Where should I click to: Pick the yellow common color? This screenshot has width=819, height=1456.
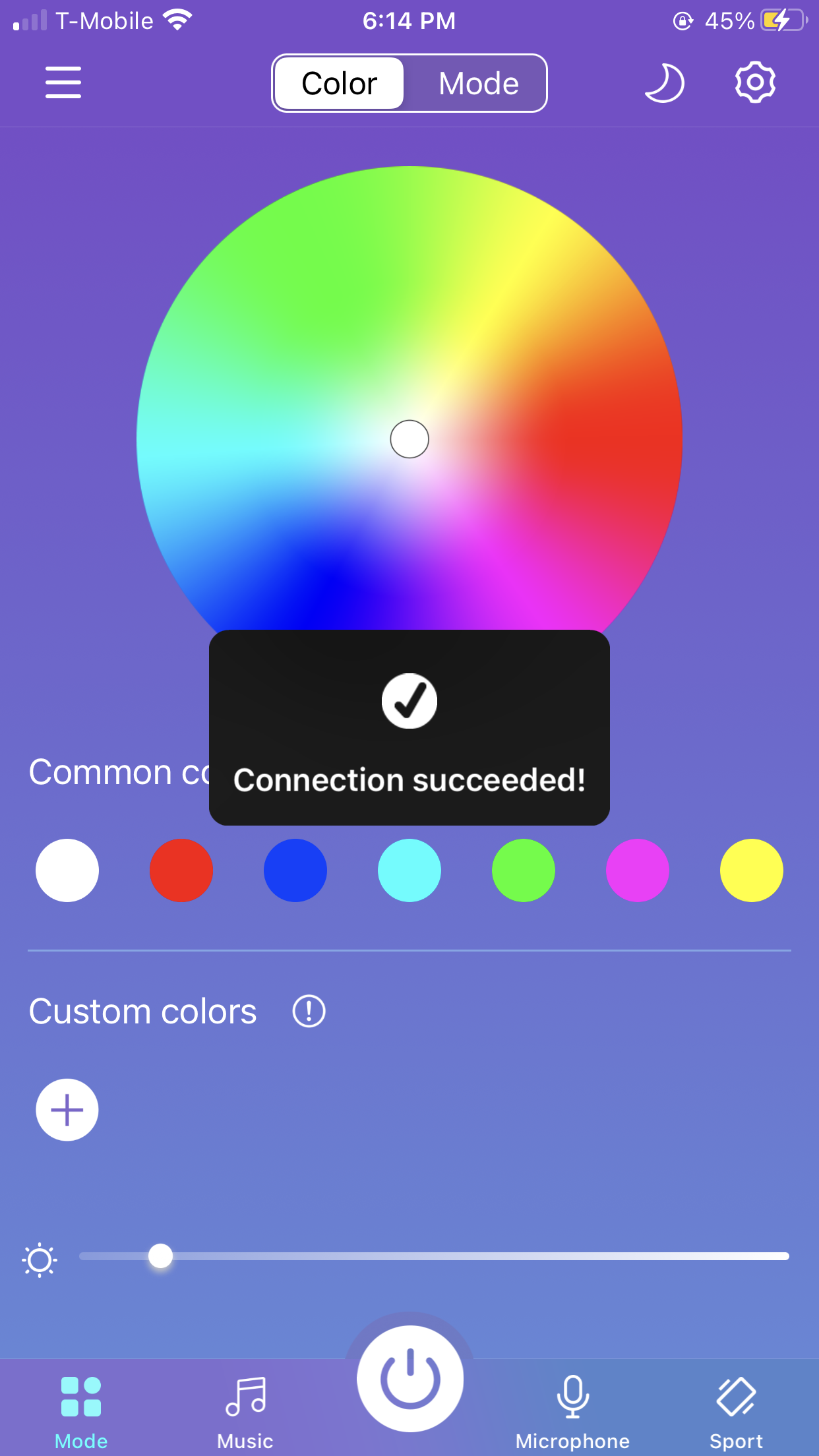752,870
